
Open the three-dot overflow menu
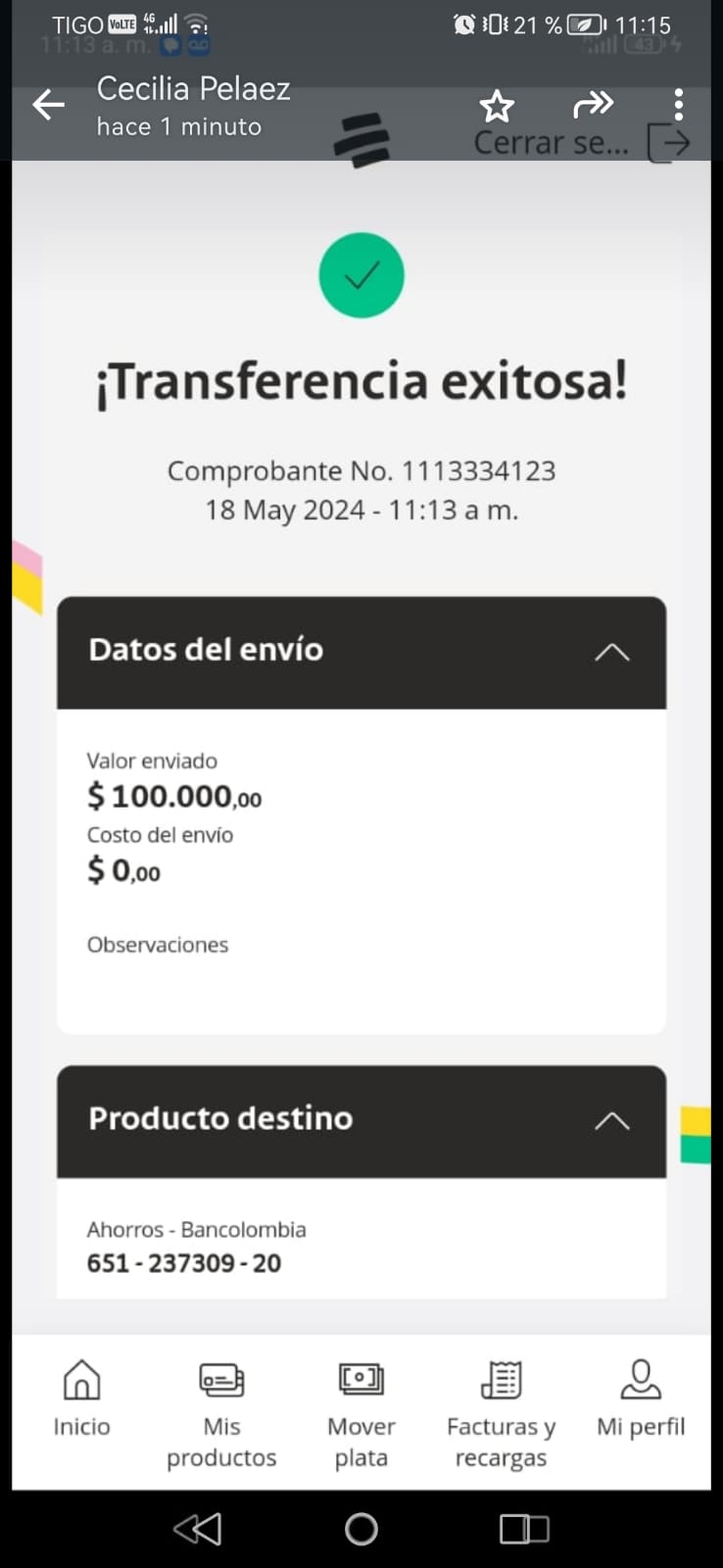pos(678,105)
